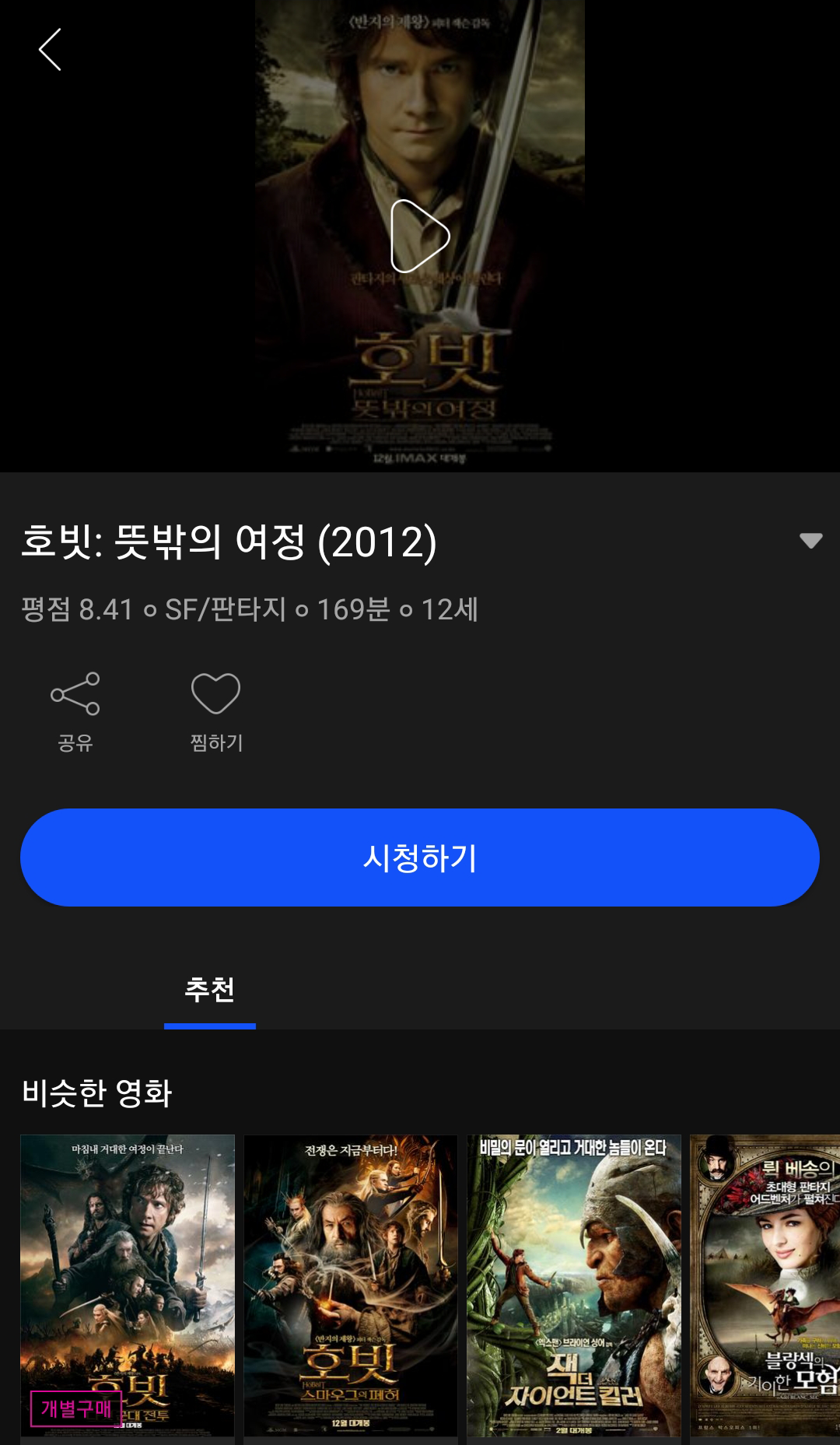
Task: Share this movie via 공유
Action: click(75, 710)
